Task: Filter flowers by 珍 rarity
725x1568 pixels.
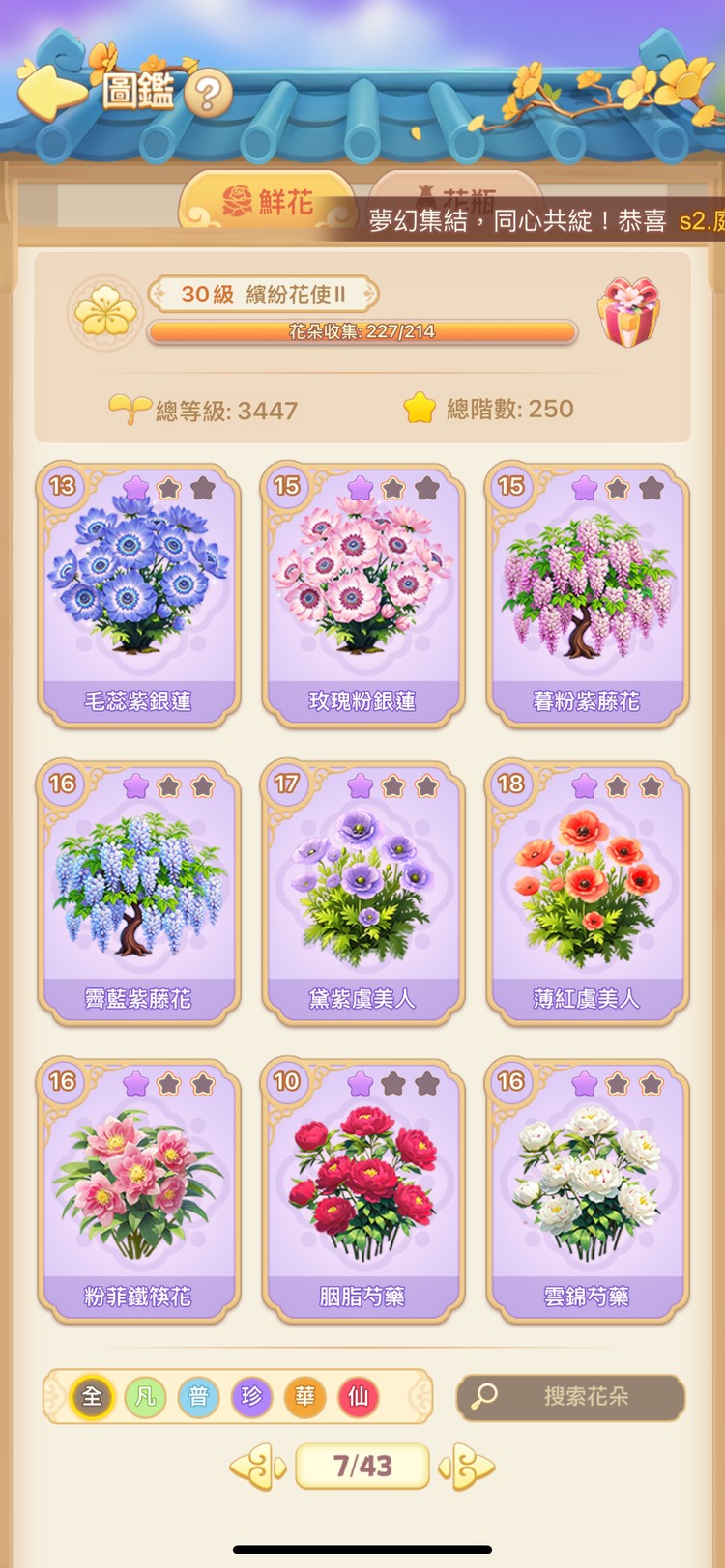Action: tap(252, 1397)
